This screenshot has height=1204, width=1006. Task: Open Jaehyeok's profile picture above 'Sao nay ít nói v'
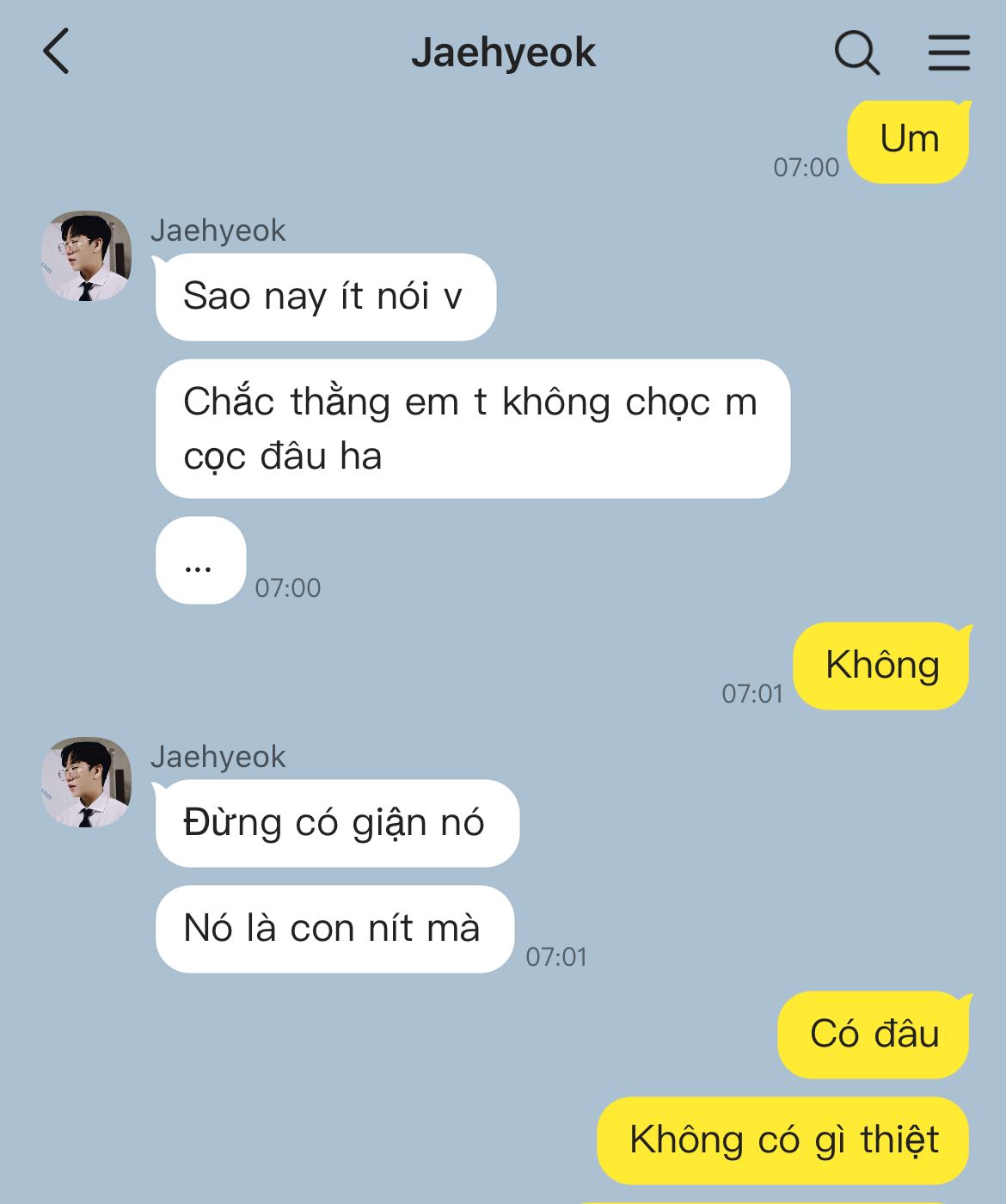[x=86, y=256]
